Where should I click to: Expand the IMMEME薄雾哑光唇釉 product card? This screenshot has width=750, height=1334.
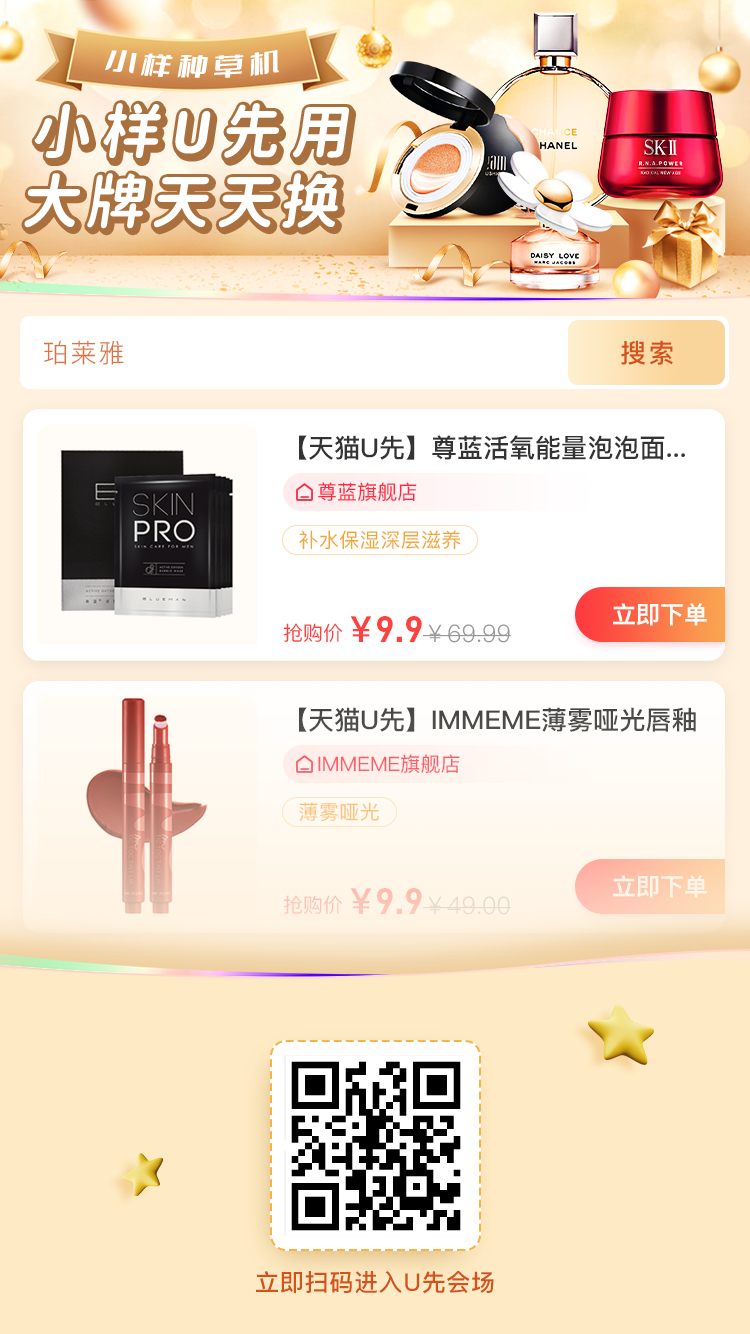click(x=375, y=805)
